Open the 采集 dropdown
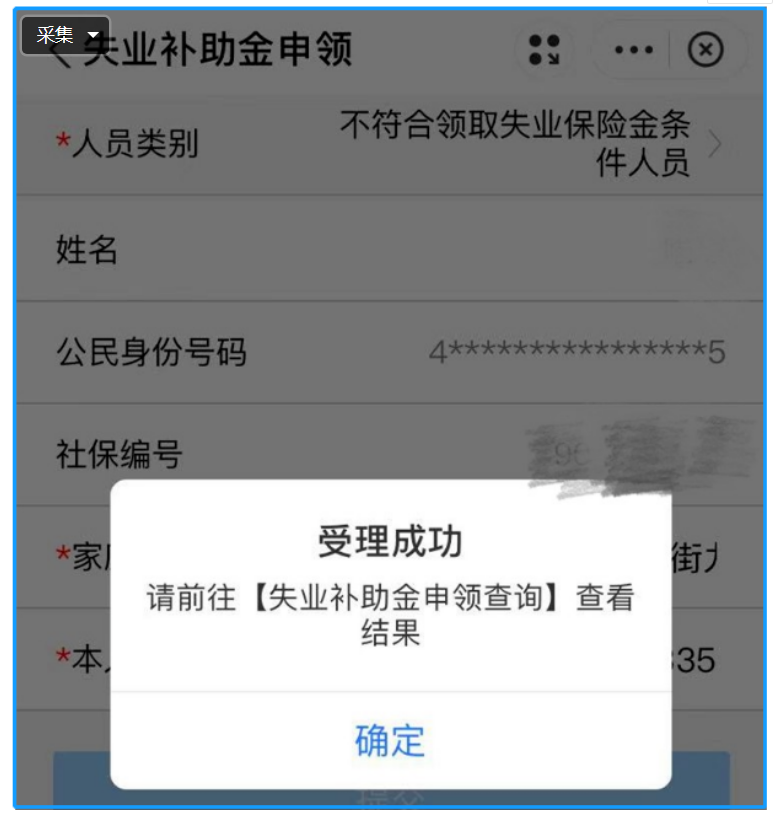Image resolution: width=778 pixels, height=828 pixels. click(66, 35)
